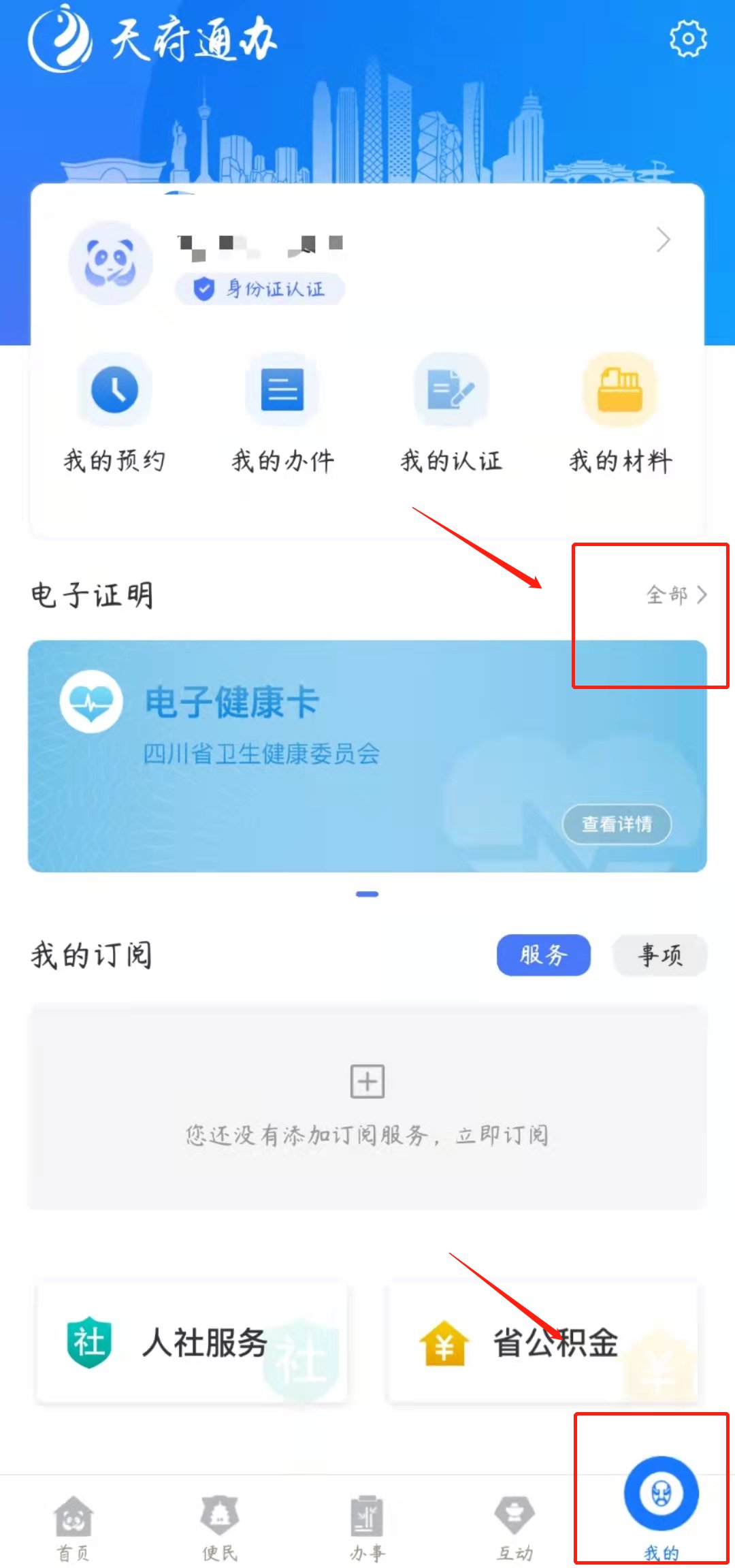Select the 服务 subscription chip
Screen dimensions: 735x1568
click(x=543, y=955)
